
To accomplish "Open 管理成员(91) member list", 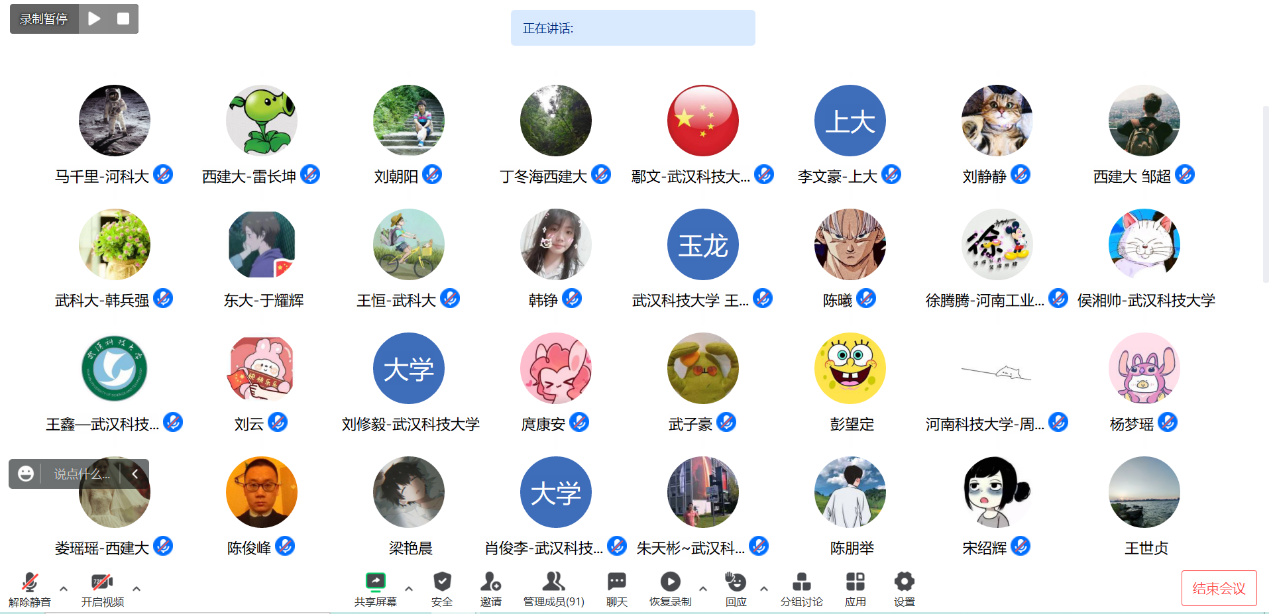I will tap(553, 588).
